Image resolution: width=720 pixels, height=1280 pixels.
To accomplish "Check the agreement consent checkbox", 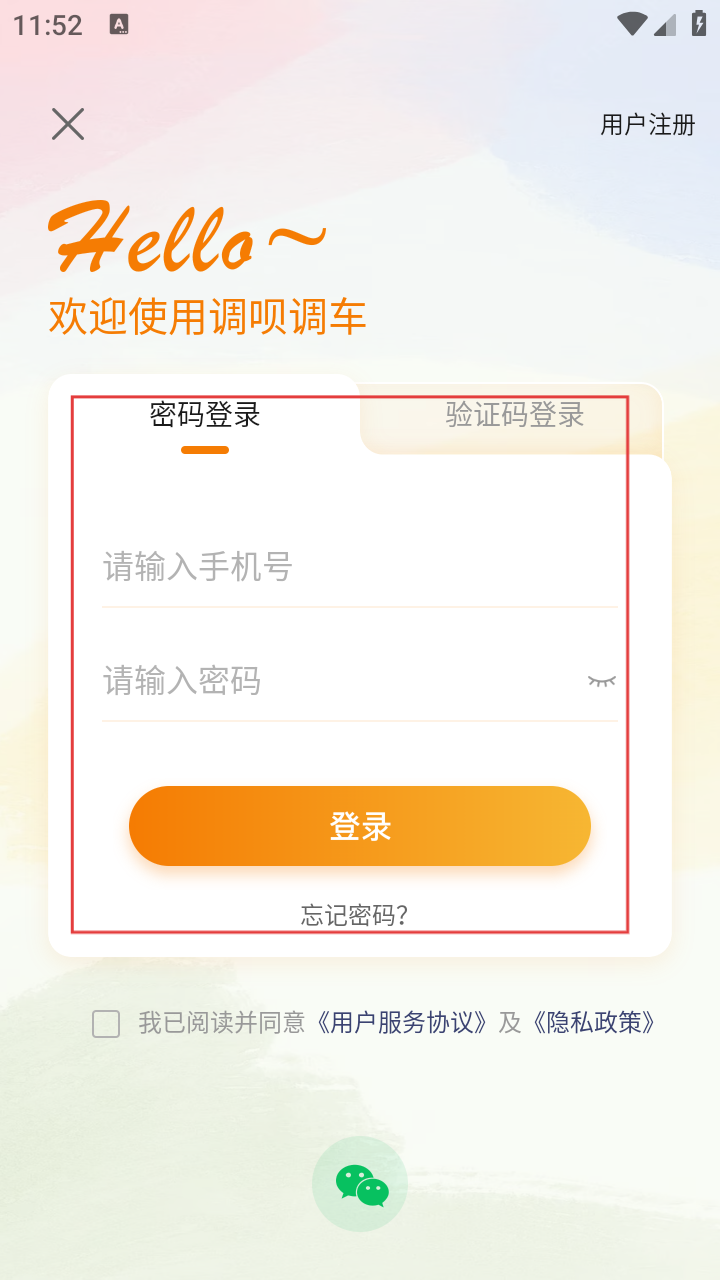I will 106,1024.
